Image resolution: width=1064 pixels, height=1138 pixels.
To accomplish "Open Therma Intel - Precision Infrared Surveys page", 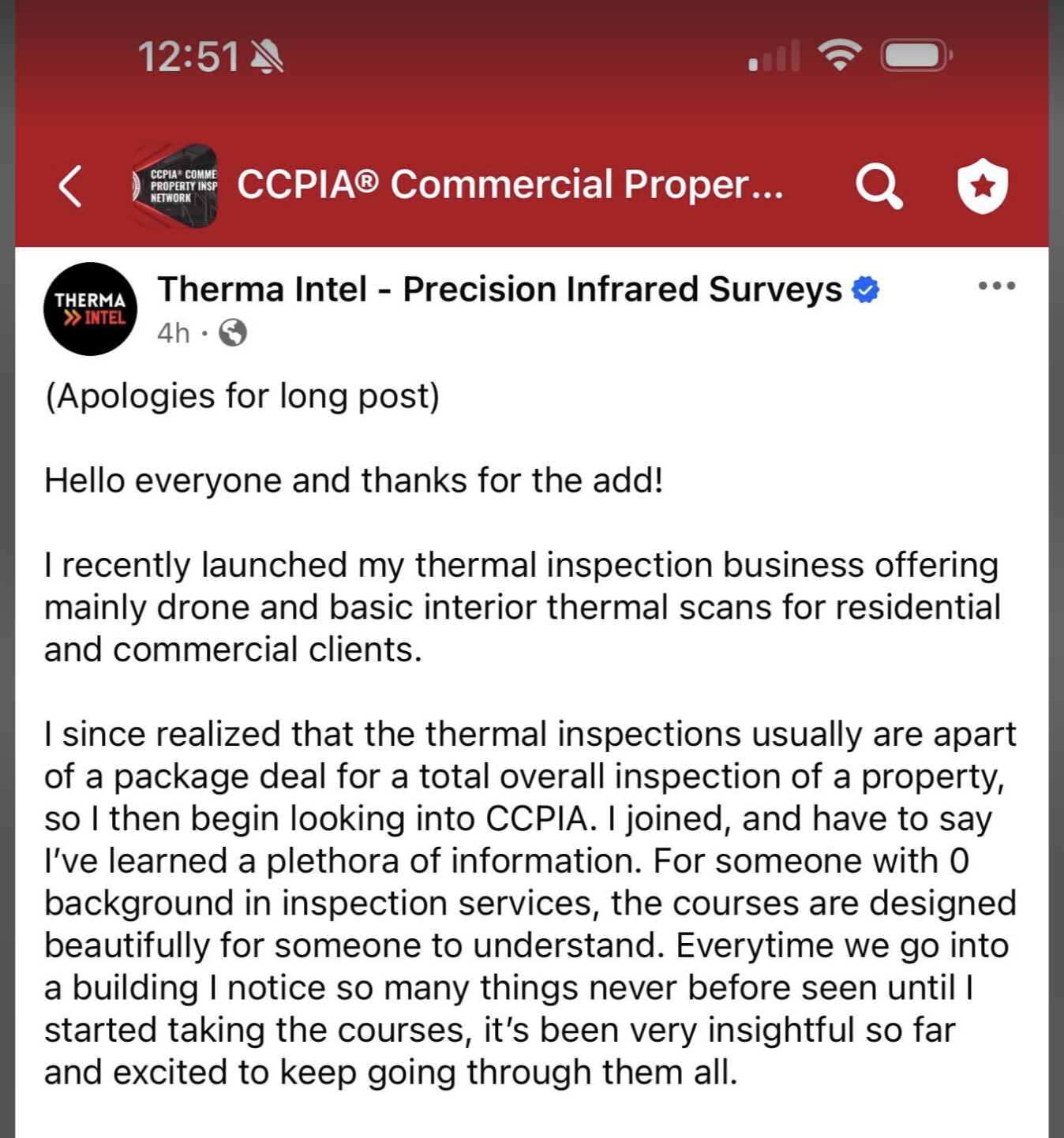I will (500, 289).
